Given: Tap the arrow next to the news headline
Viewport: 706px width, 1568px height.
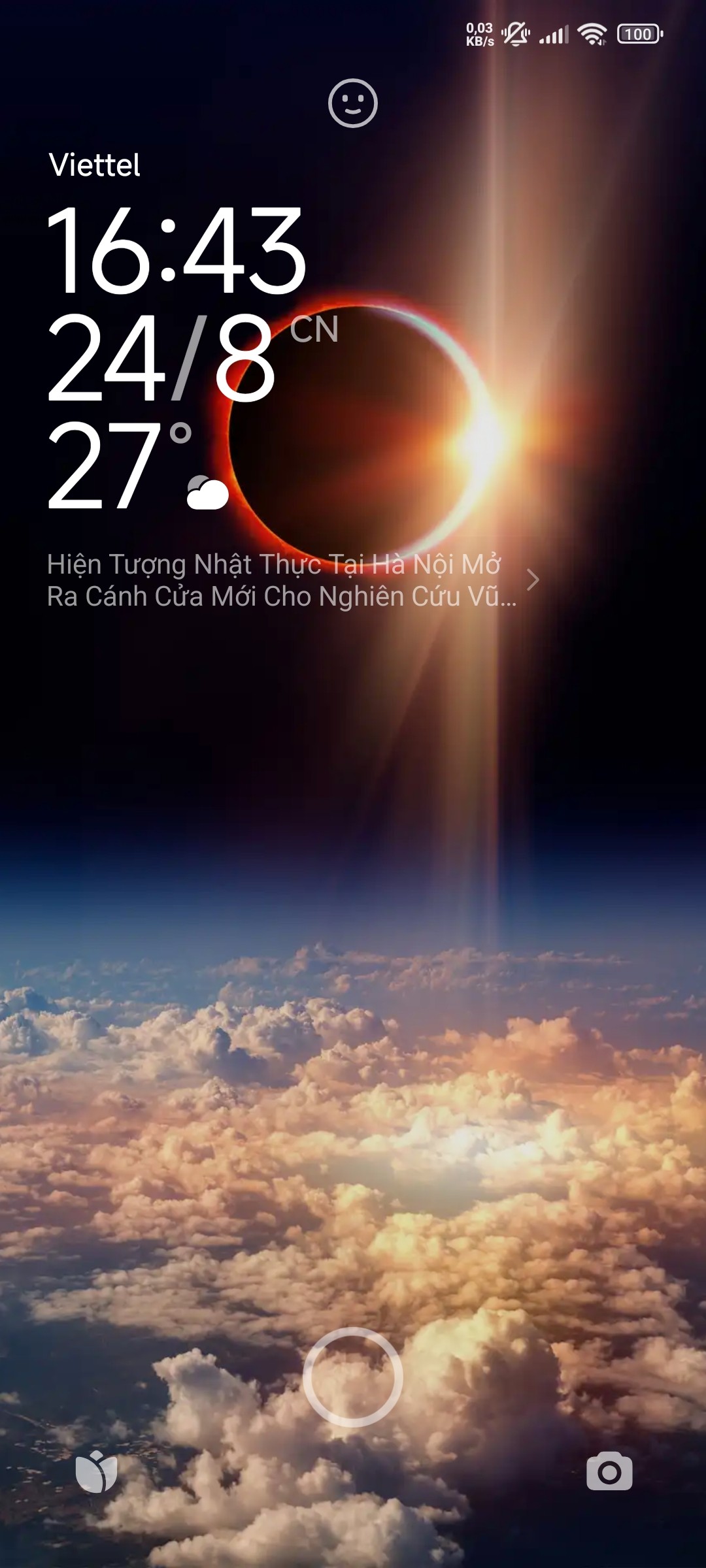Looking at the screenshot, I should [x=533, y=580].
